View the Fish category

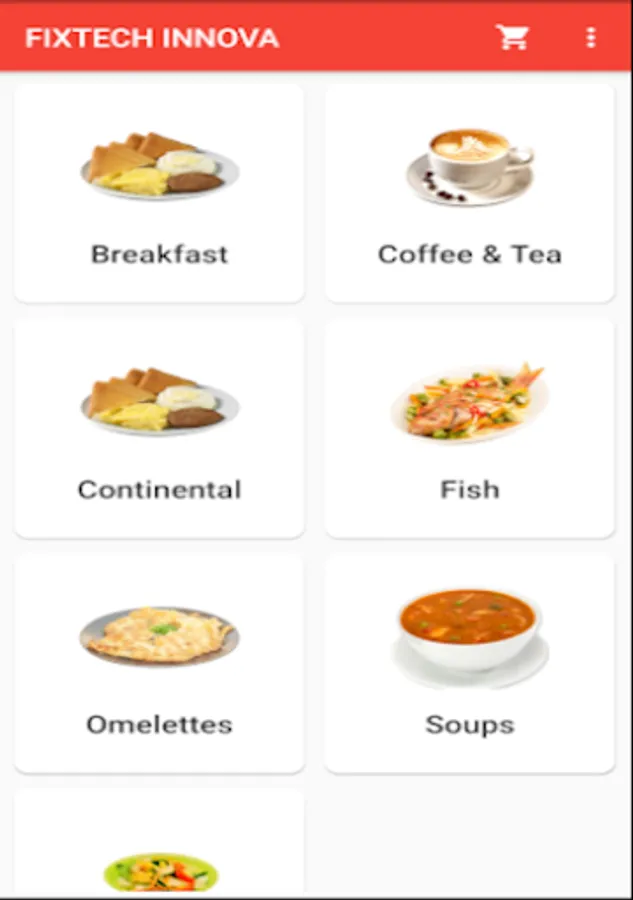[x=469, y=429]
